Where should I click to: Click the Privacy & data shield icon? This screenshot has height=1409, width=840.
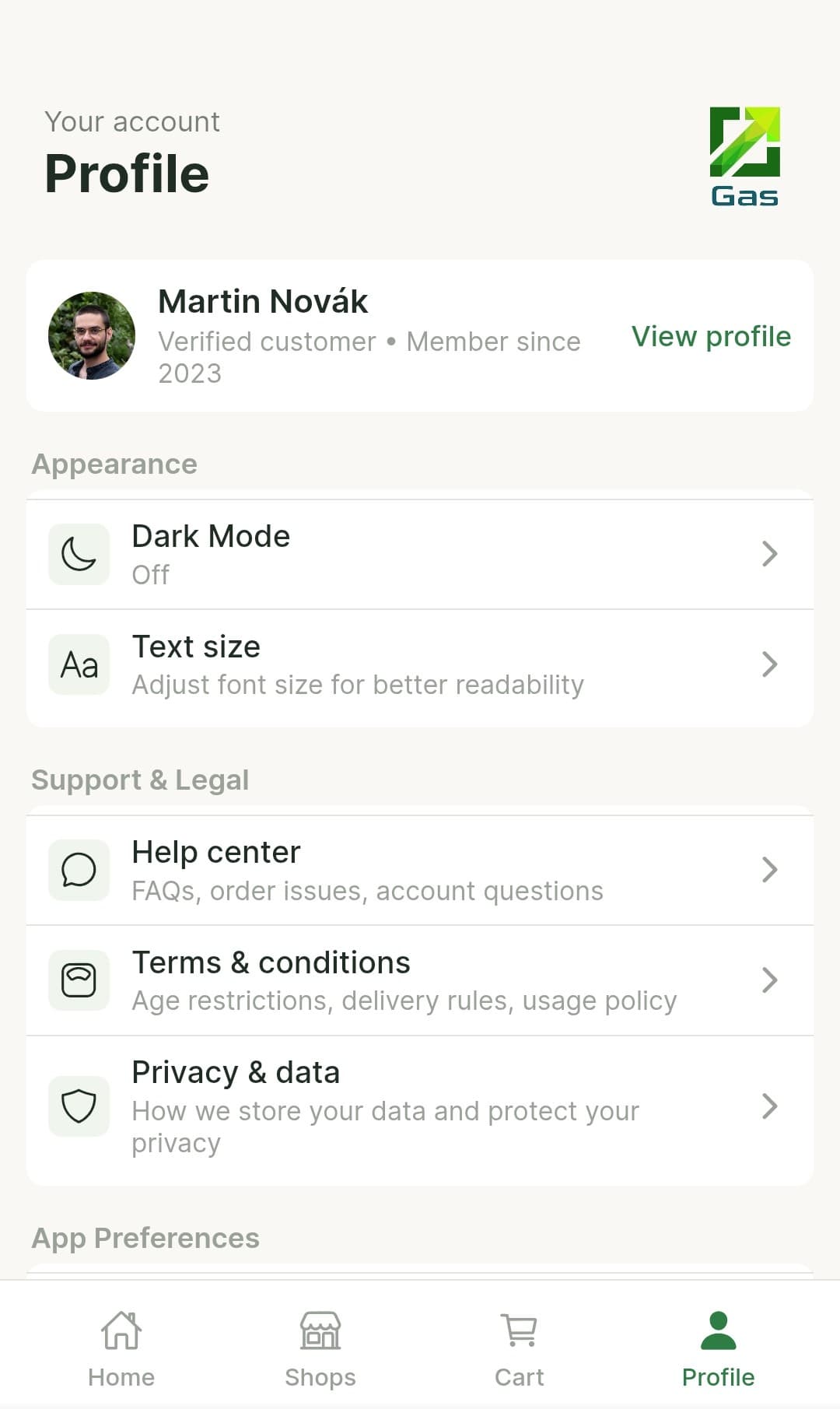79,1106
